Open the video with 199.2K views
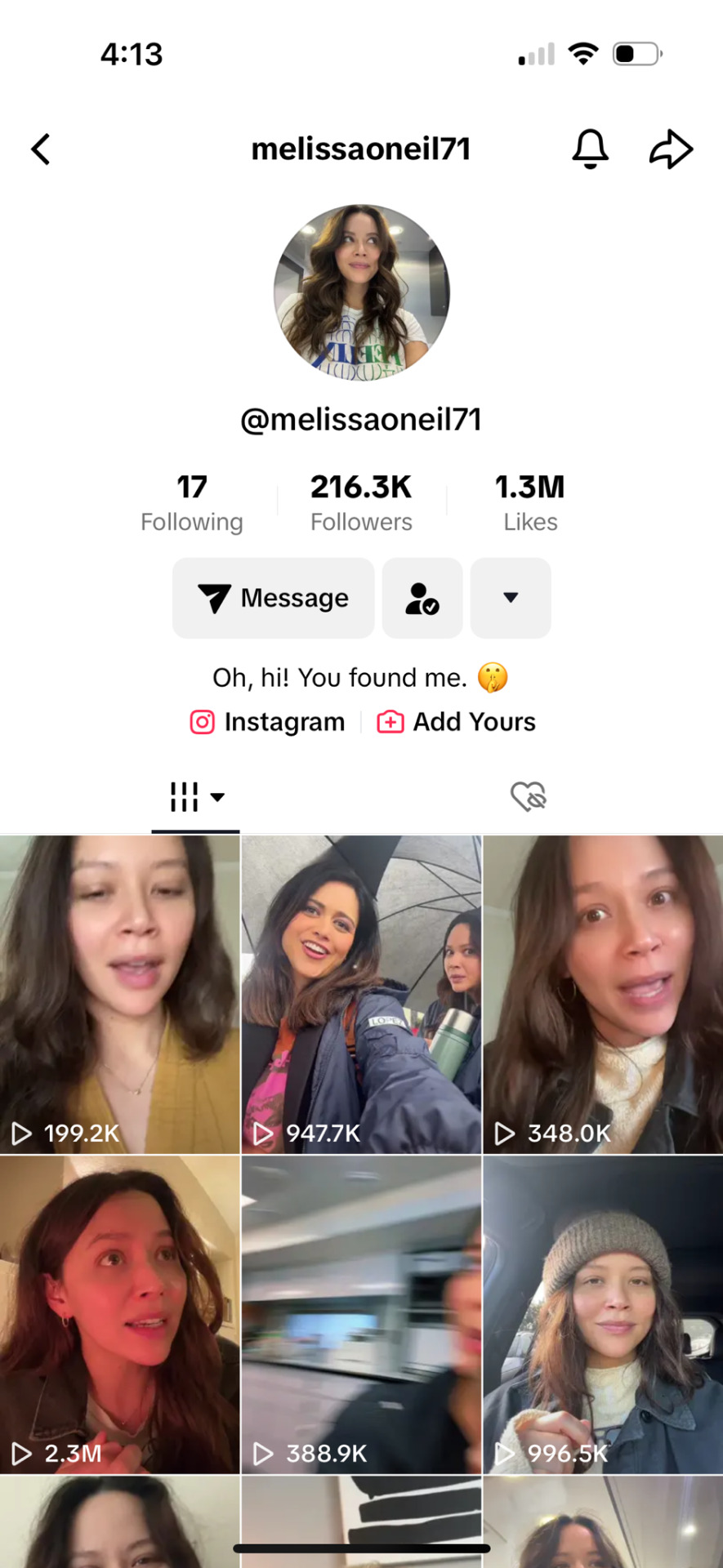 tap(119, 994)
